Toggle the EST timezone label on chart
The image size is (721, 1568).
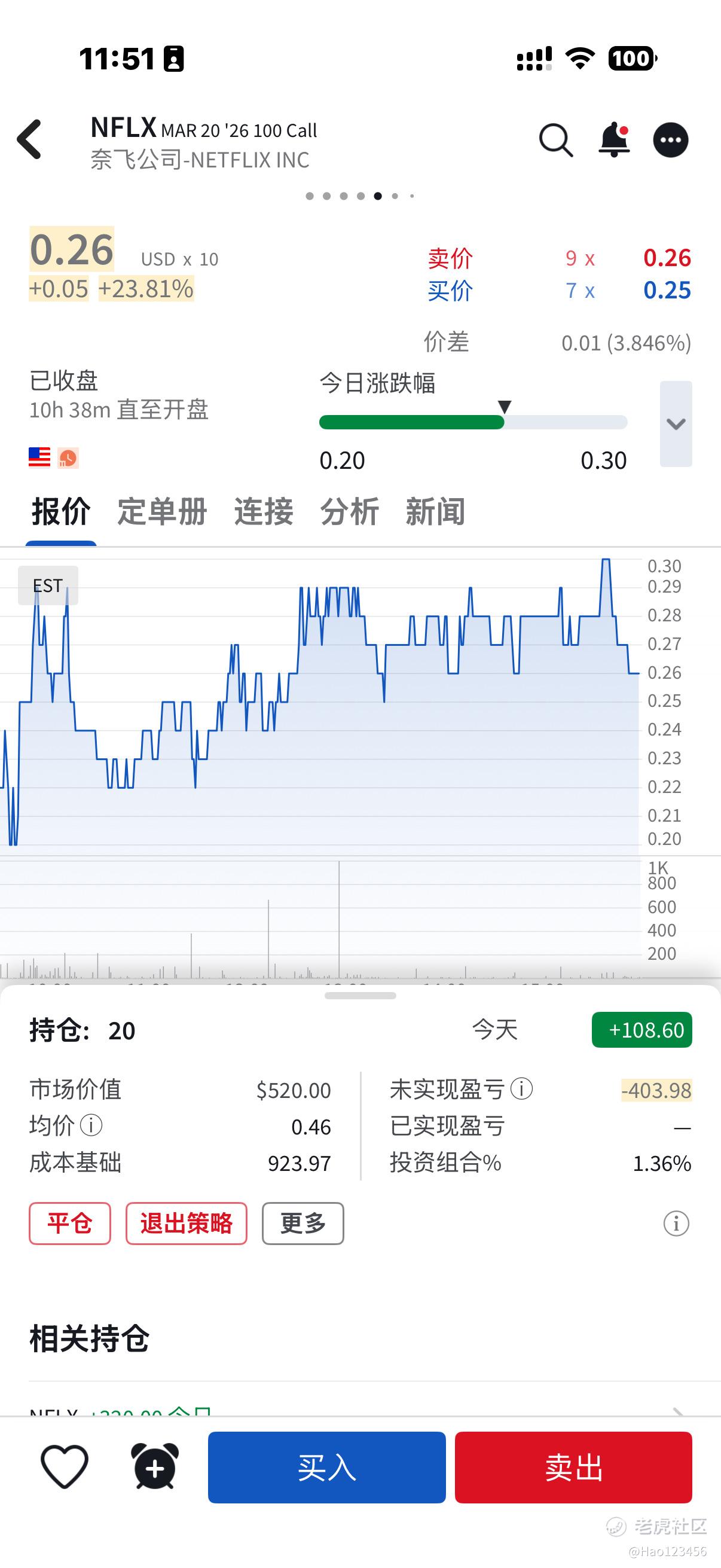point(47,585)
